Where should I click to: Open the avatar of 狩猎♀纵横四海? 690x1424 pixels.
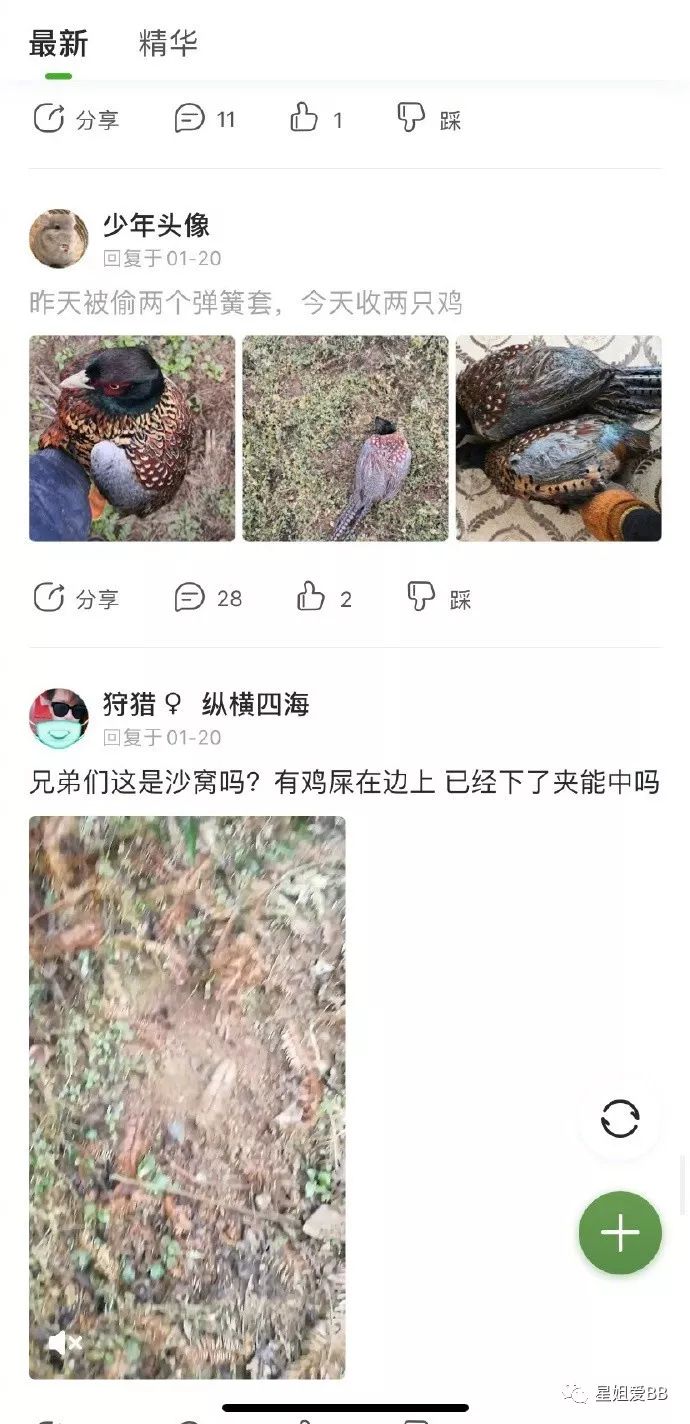[58, 718]
